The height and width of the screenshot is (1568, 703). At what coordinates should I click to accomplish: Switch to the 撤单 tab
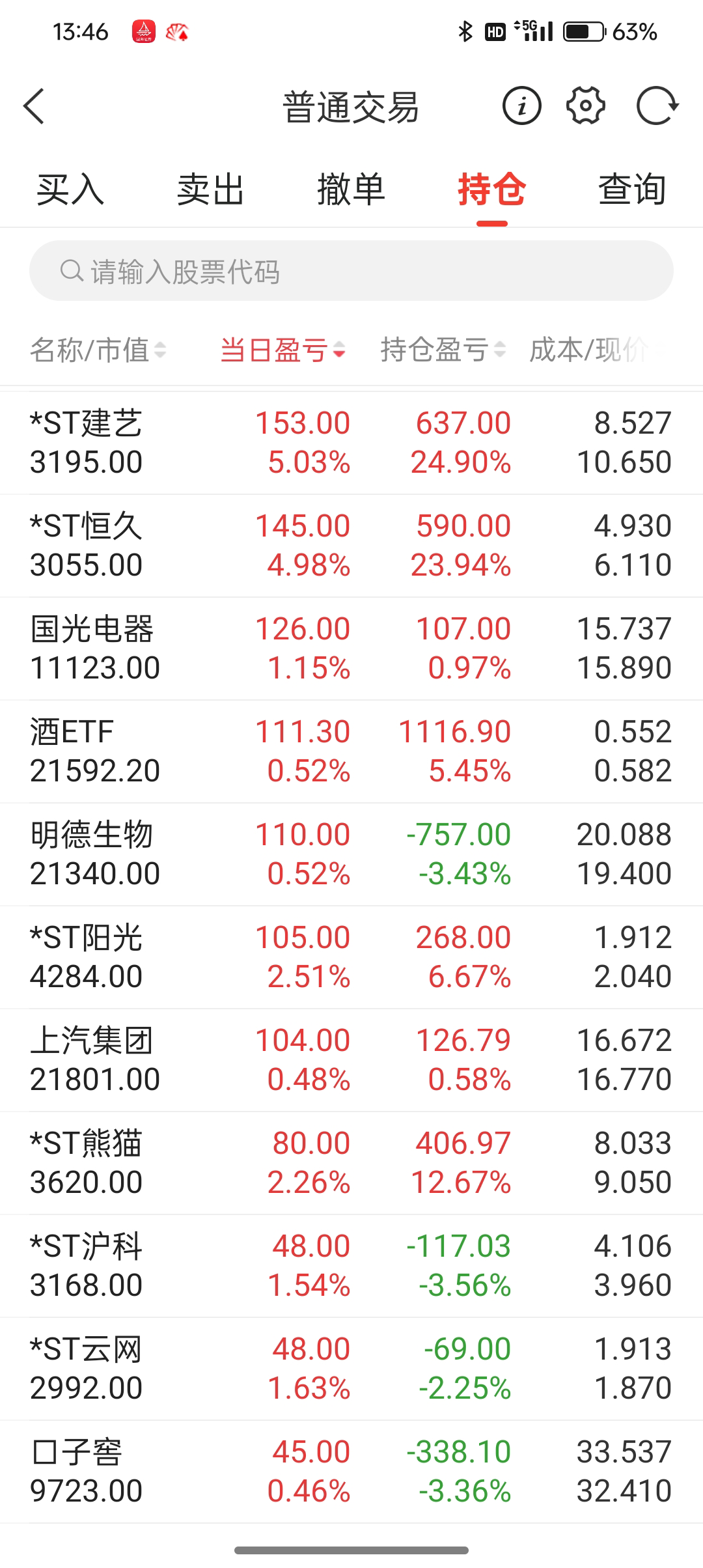coord(351,190)
